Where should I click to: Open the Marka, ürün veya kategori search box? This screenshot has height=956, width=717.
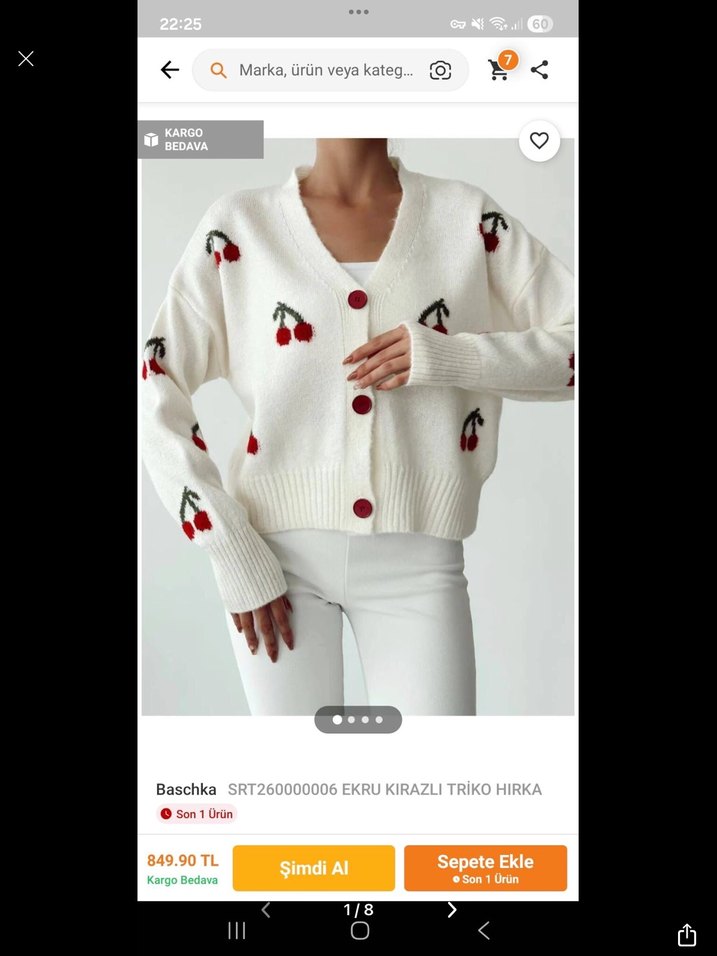[325, 71]
